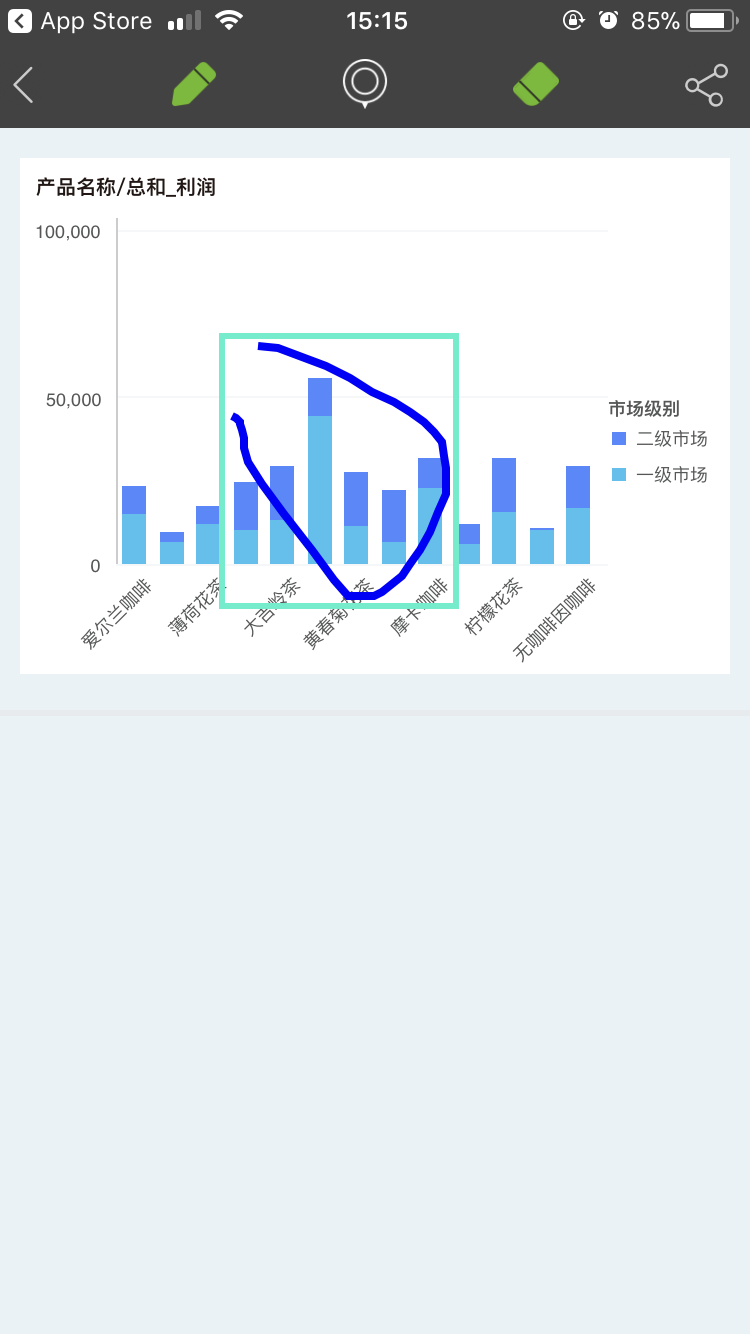The image size is (750, 1334).
Task: Tap the alarm clock status bar icon
Action: tap(608, 18)
